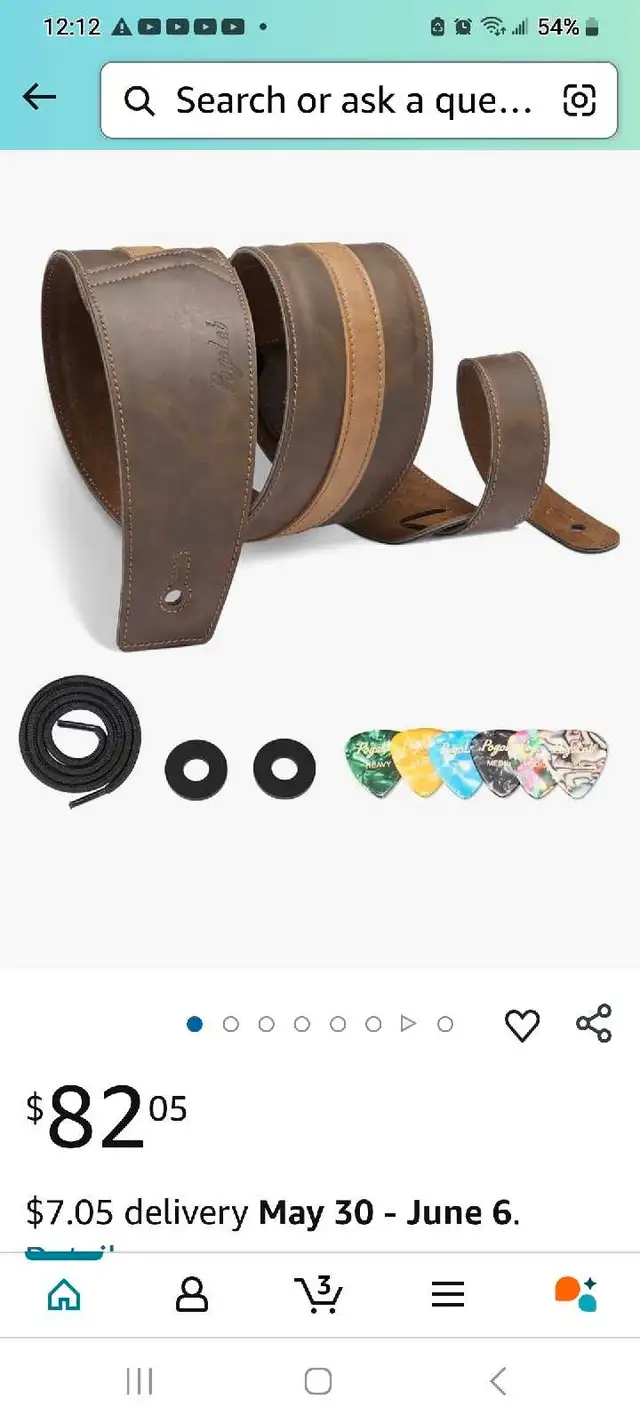This screenshot has height=1422, width=640.
Task: Go to the phone's home screen
Action: click(318, 1382)
